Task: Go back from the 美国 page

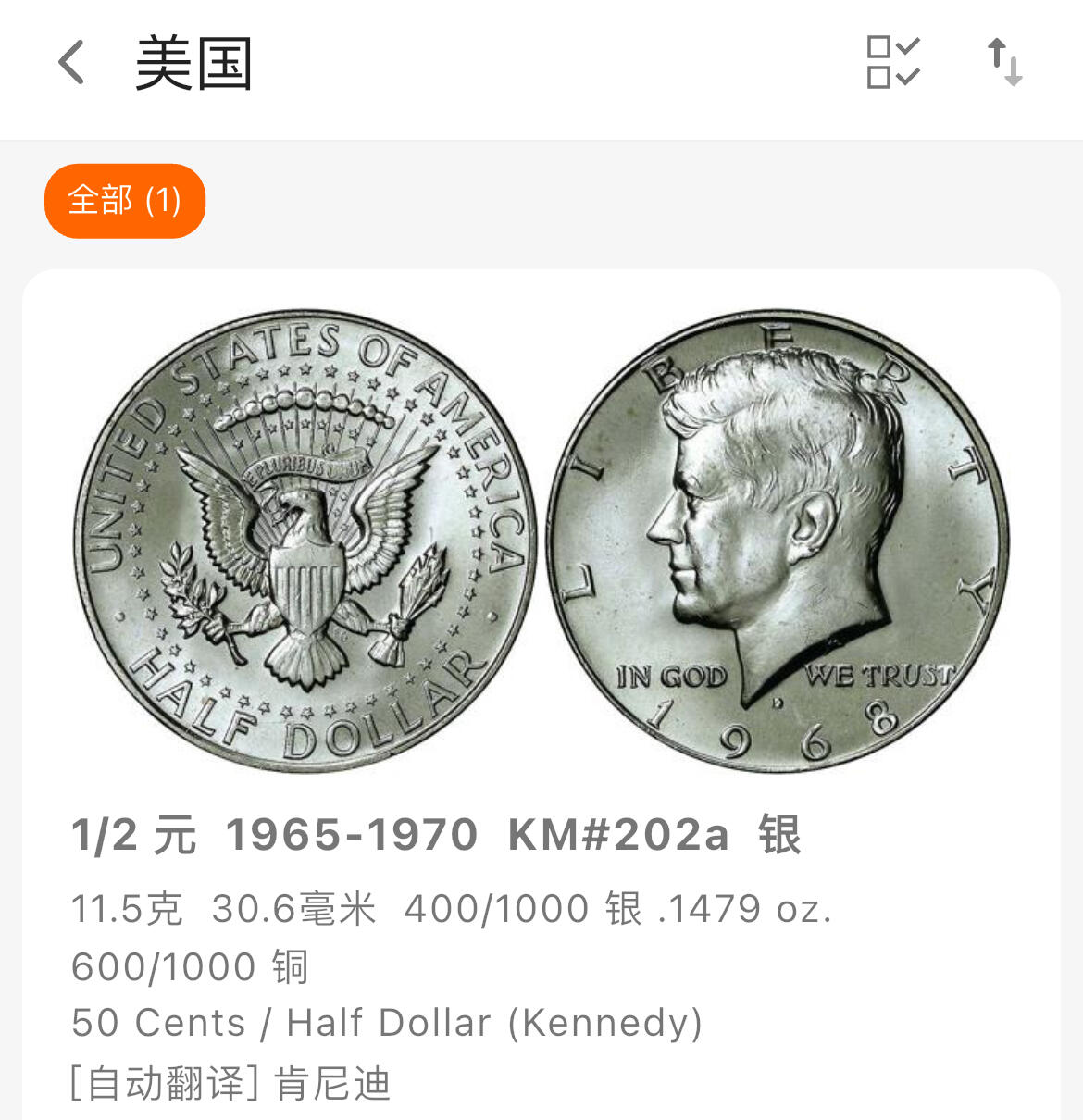Action: pyautogui.click(x=71, y=63)
